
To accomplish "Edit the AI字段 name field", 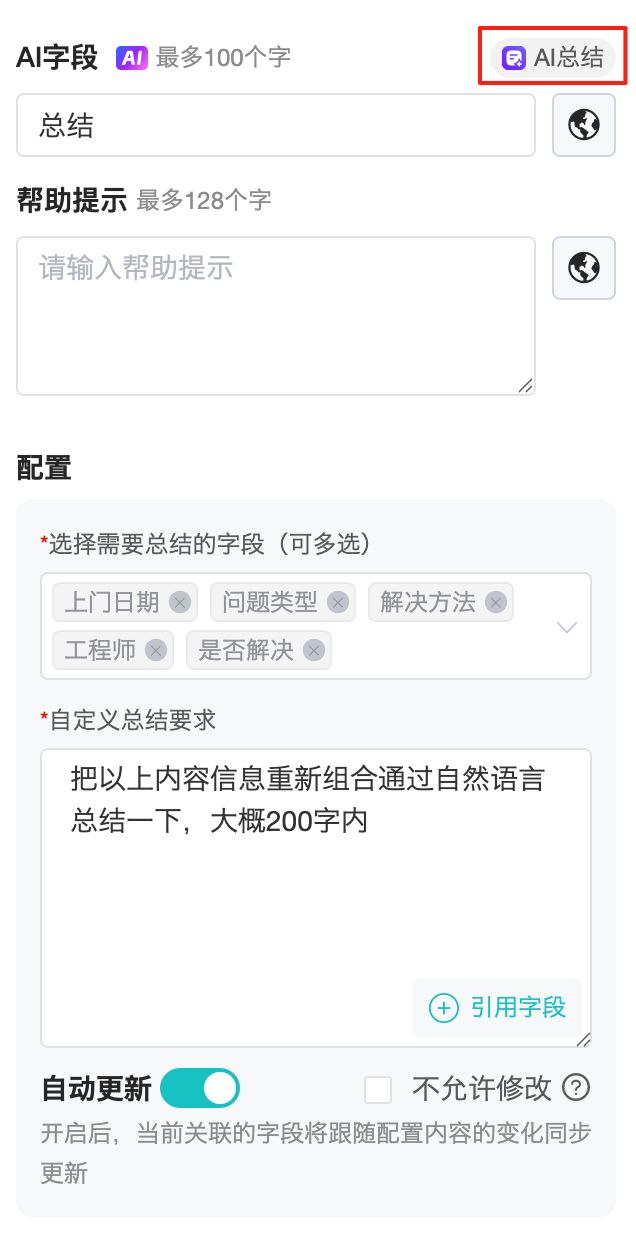I will click(x=276, y=125).
